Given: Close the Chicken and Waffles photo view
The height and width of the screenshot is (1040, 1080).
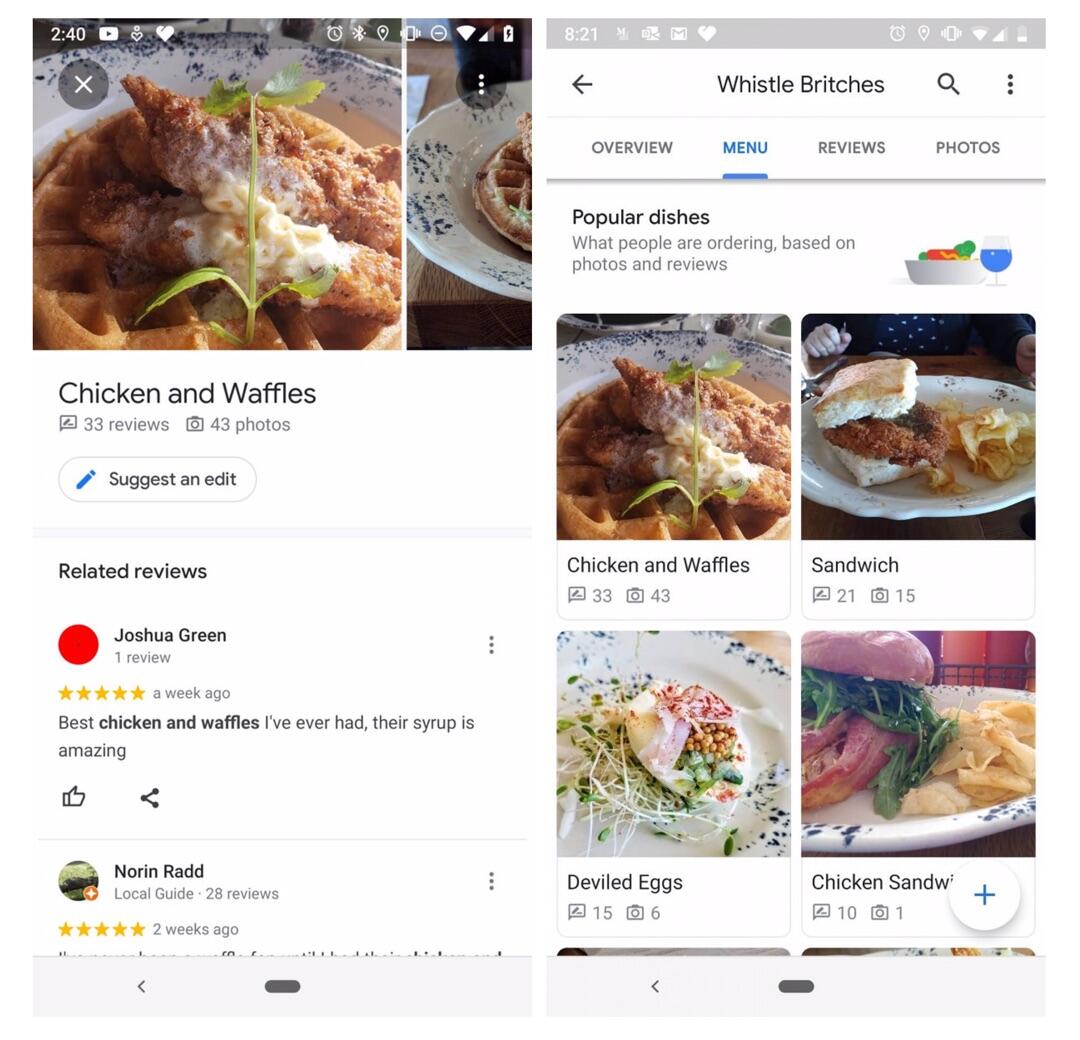Looking at the screenshot, I should (x=83, y=85).
